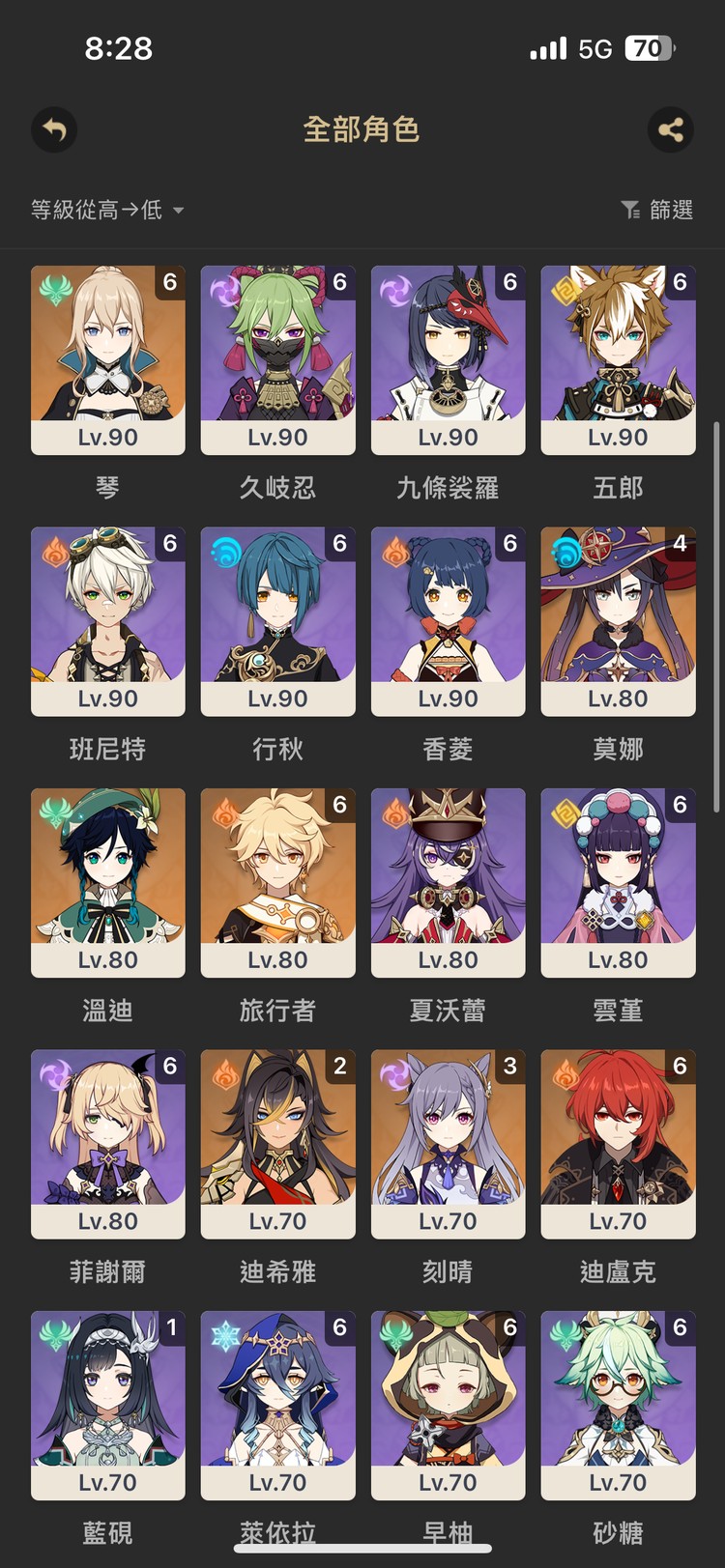Select the 迪盧克 card
725x1568 pixels.
618,1143
